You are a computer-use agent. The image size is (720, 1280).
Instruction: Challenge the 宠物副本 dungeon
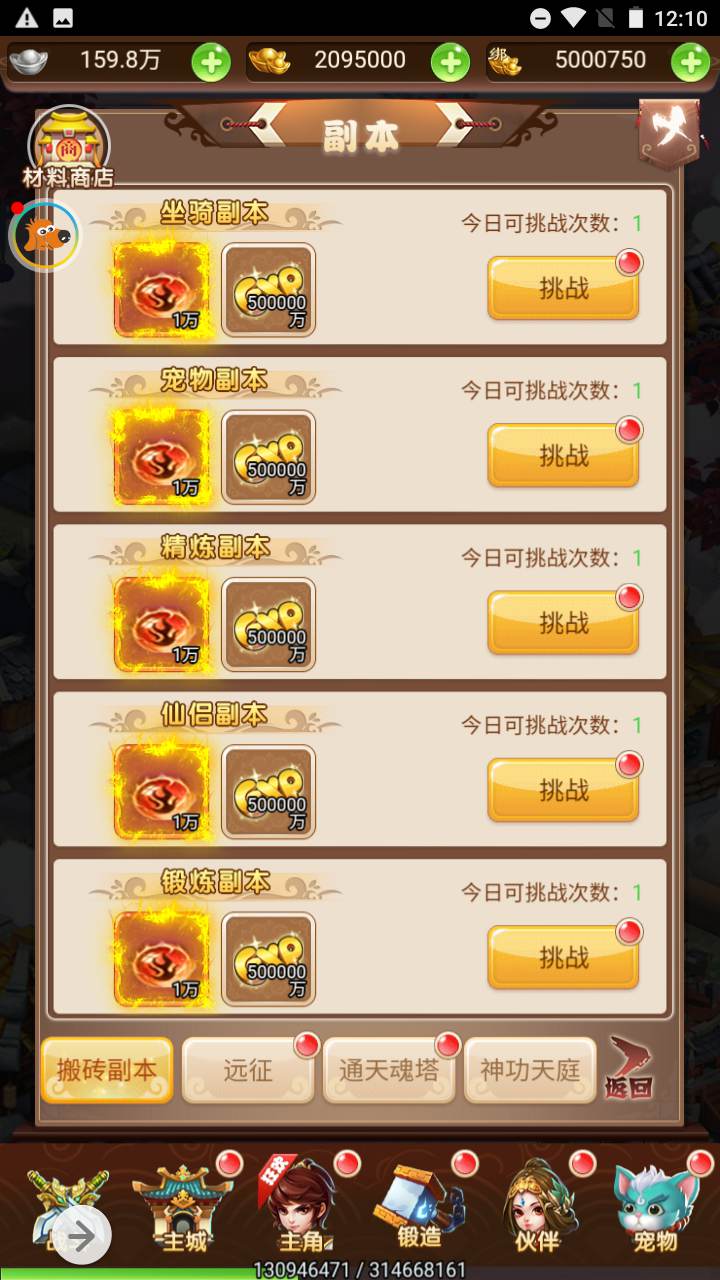[563, 455]
